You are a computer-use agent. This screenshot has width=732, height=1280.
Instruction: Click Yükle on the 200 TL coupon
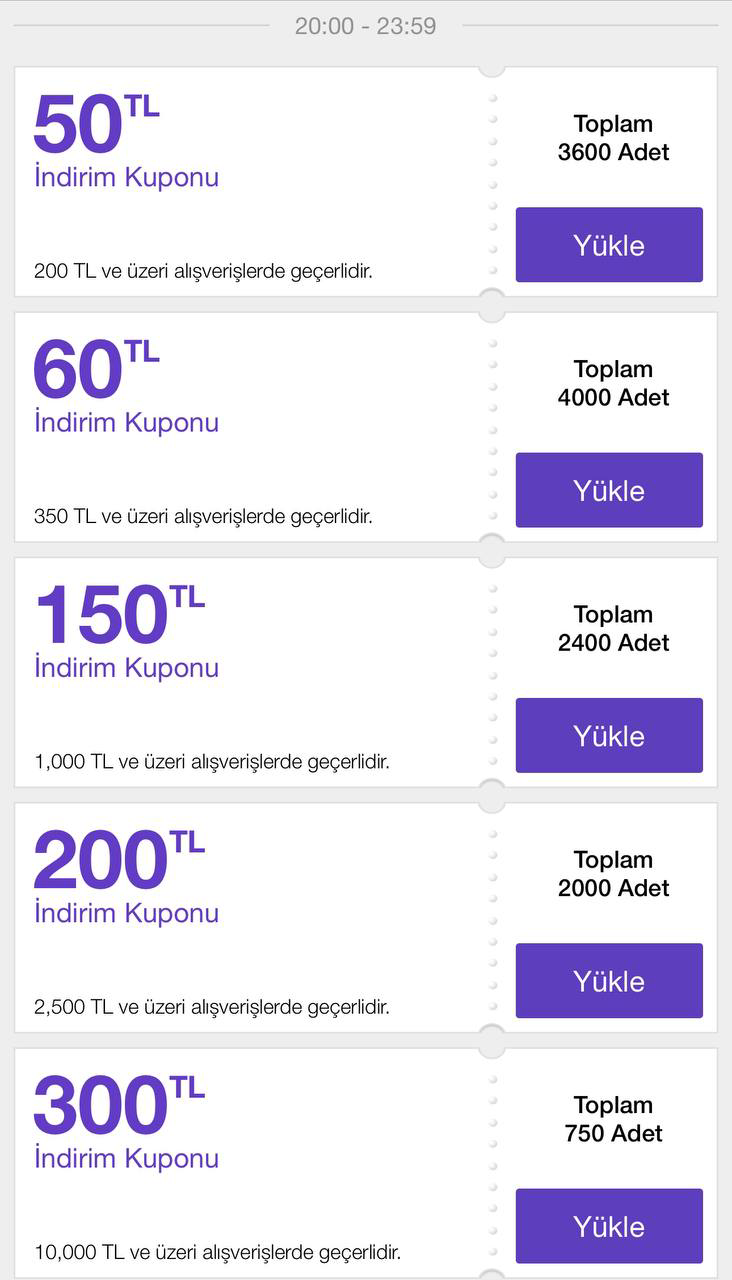pyautogui.click(x=608, y=981)
